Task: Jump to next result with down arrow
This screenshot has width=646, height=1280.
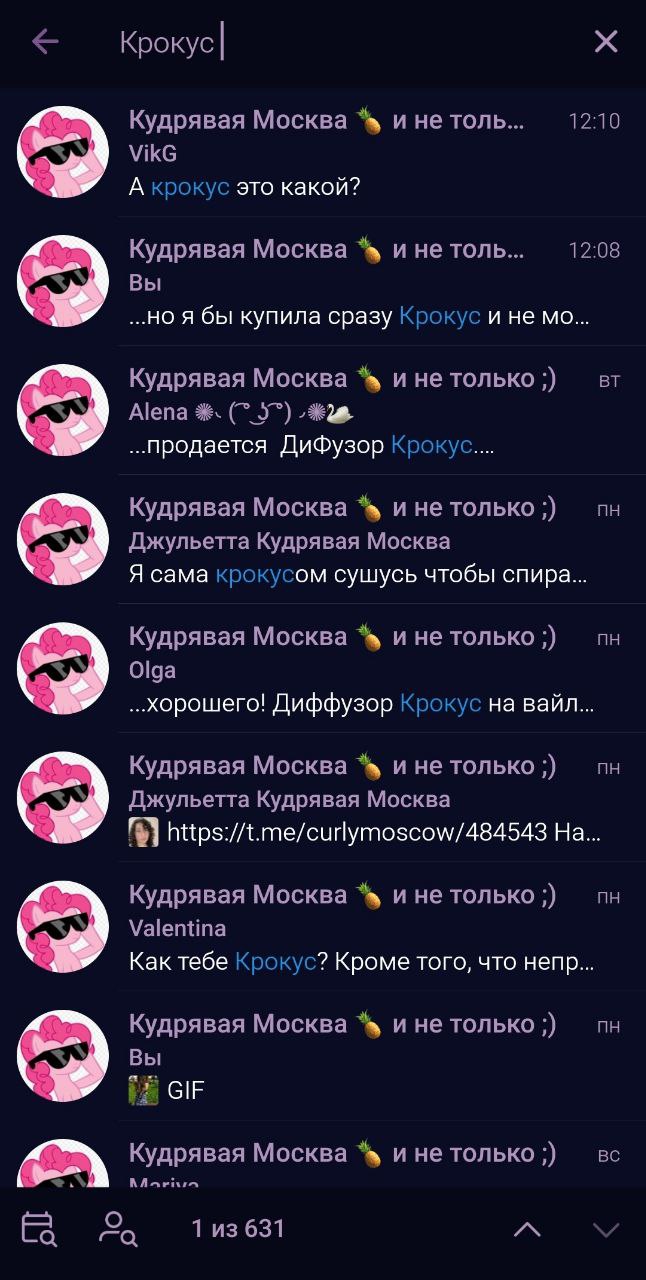Action: click(606, 1230)
